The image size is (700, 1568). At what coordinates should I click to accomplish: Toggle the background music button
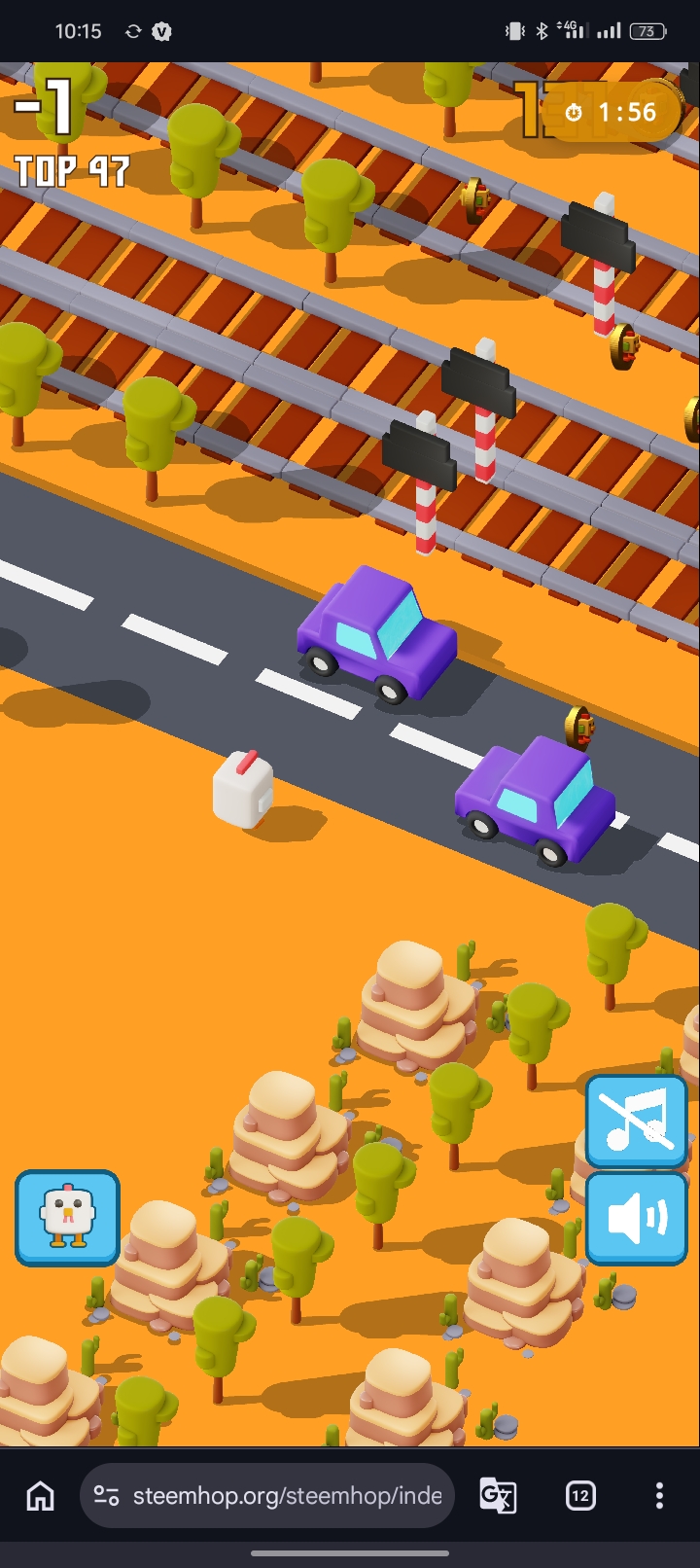click(637, 1122)
